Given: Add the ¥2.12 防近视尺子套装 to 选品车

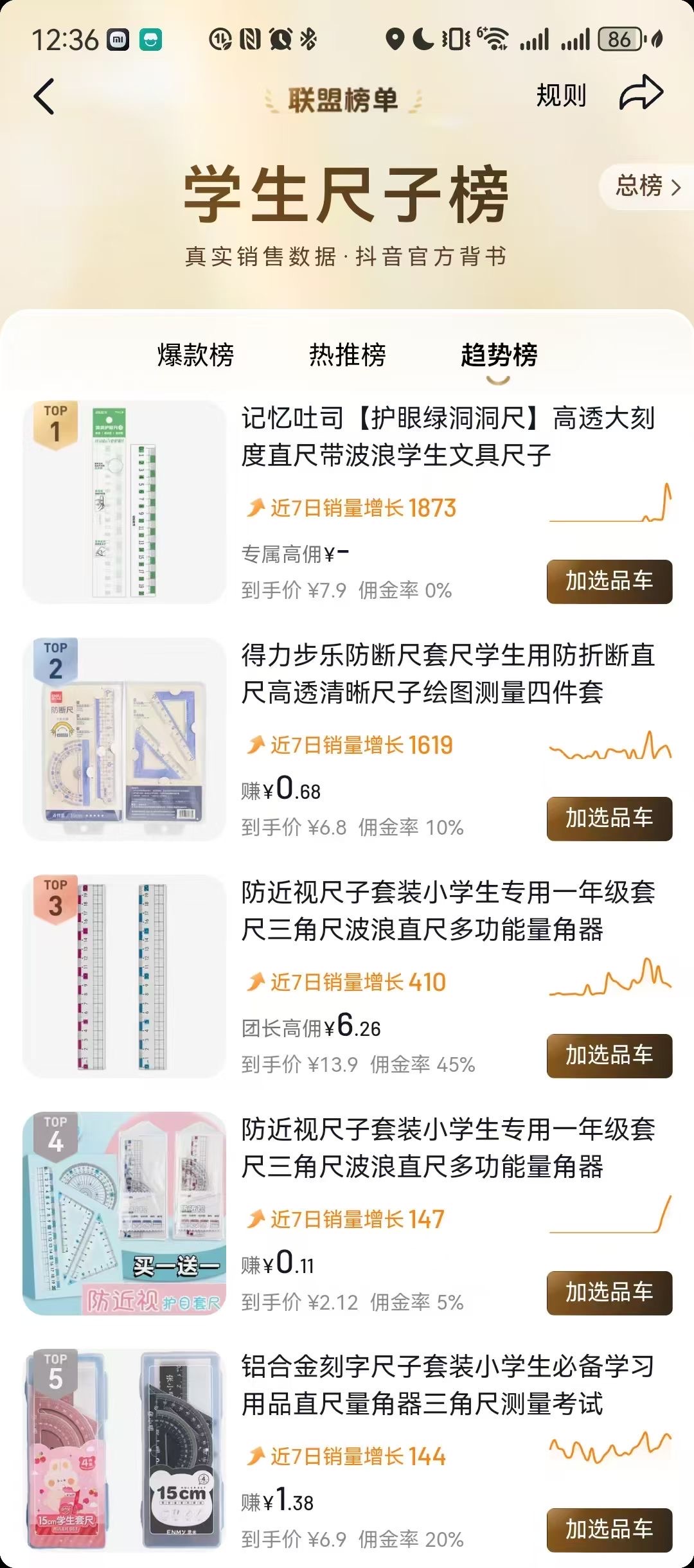Looking at the screenshot, I should pyautogui.click(x=609, y=1293).
